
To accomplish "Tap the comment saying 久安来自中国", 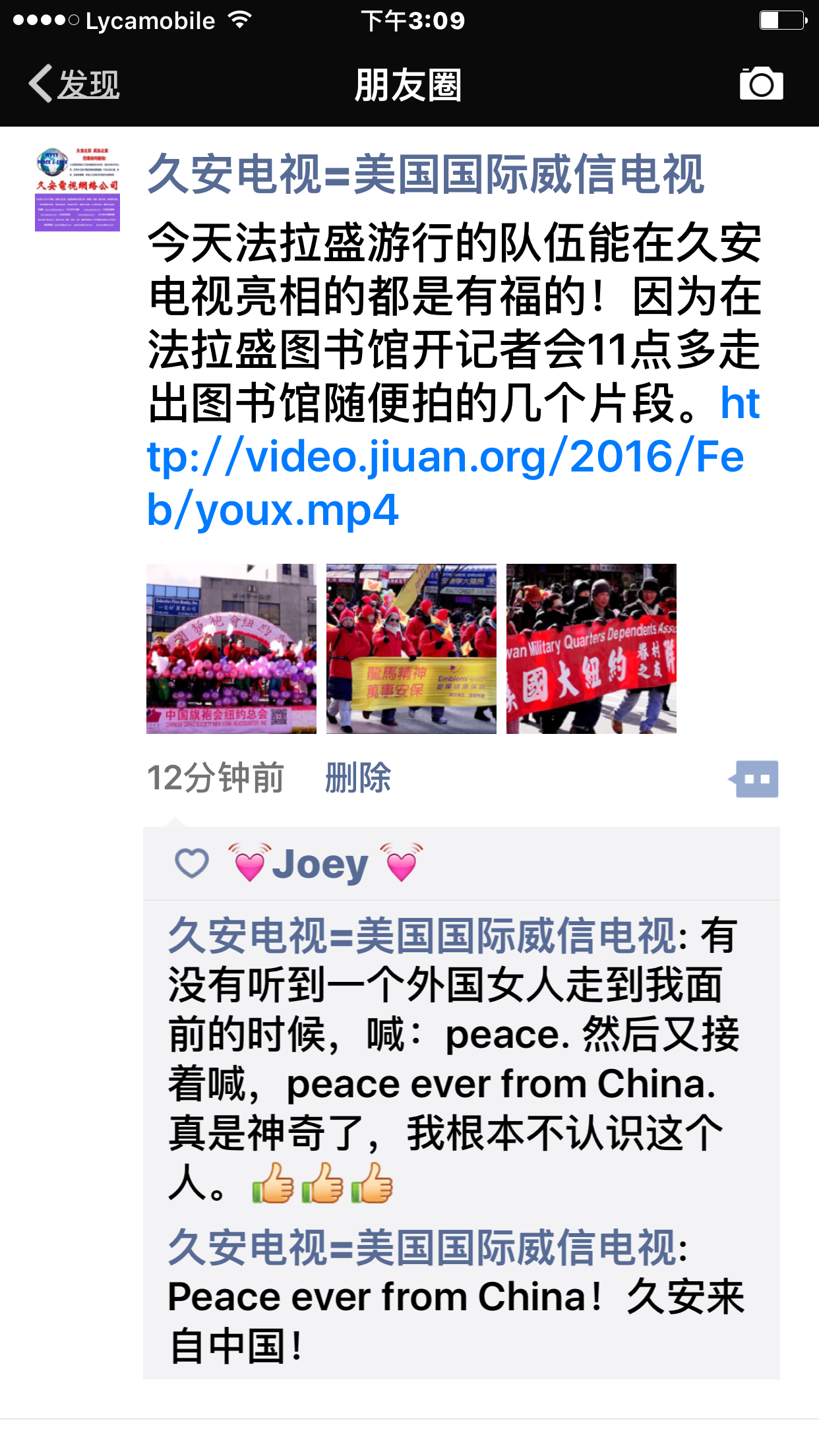I will pyautogui.click(x=455, y=1298).
